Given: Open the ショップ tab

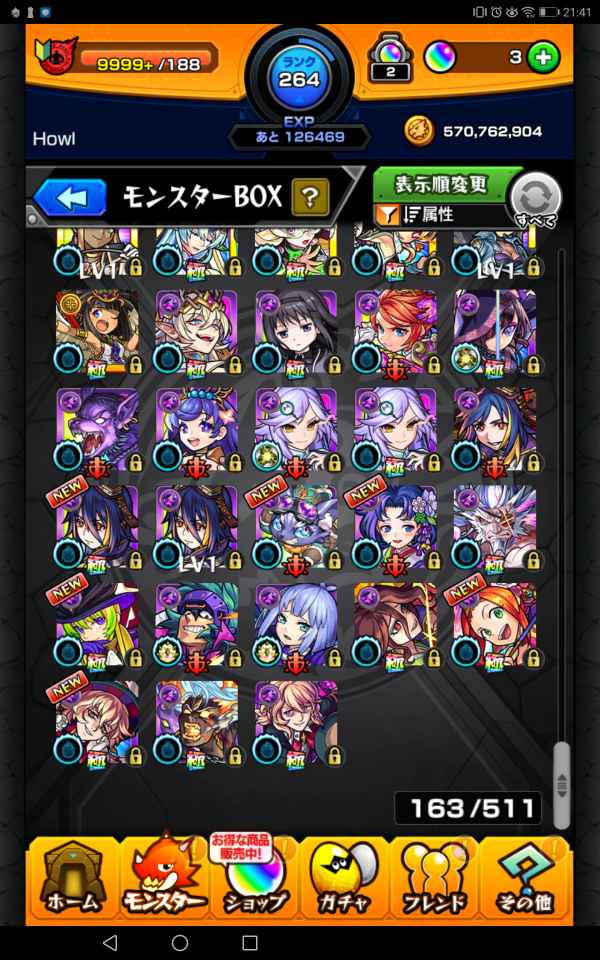Looking at the screenshot, I should click(254, 877).
